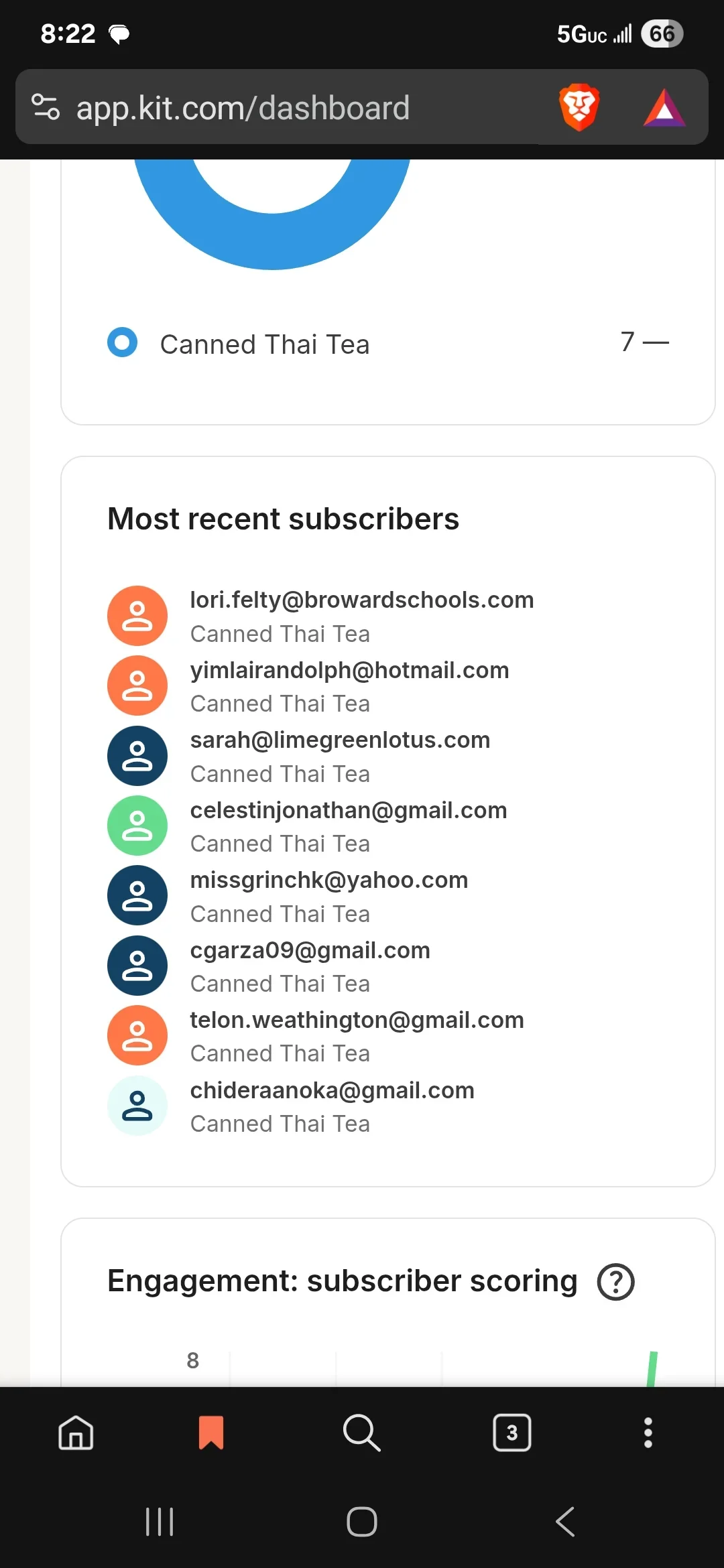Tap the system back button
The width and height of the screenshot is (724, 1568).
click(x=565, y=1521)
